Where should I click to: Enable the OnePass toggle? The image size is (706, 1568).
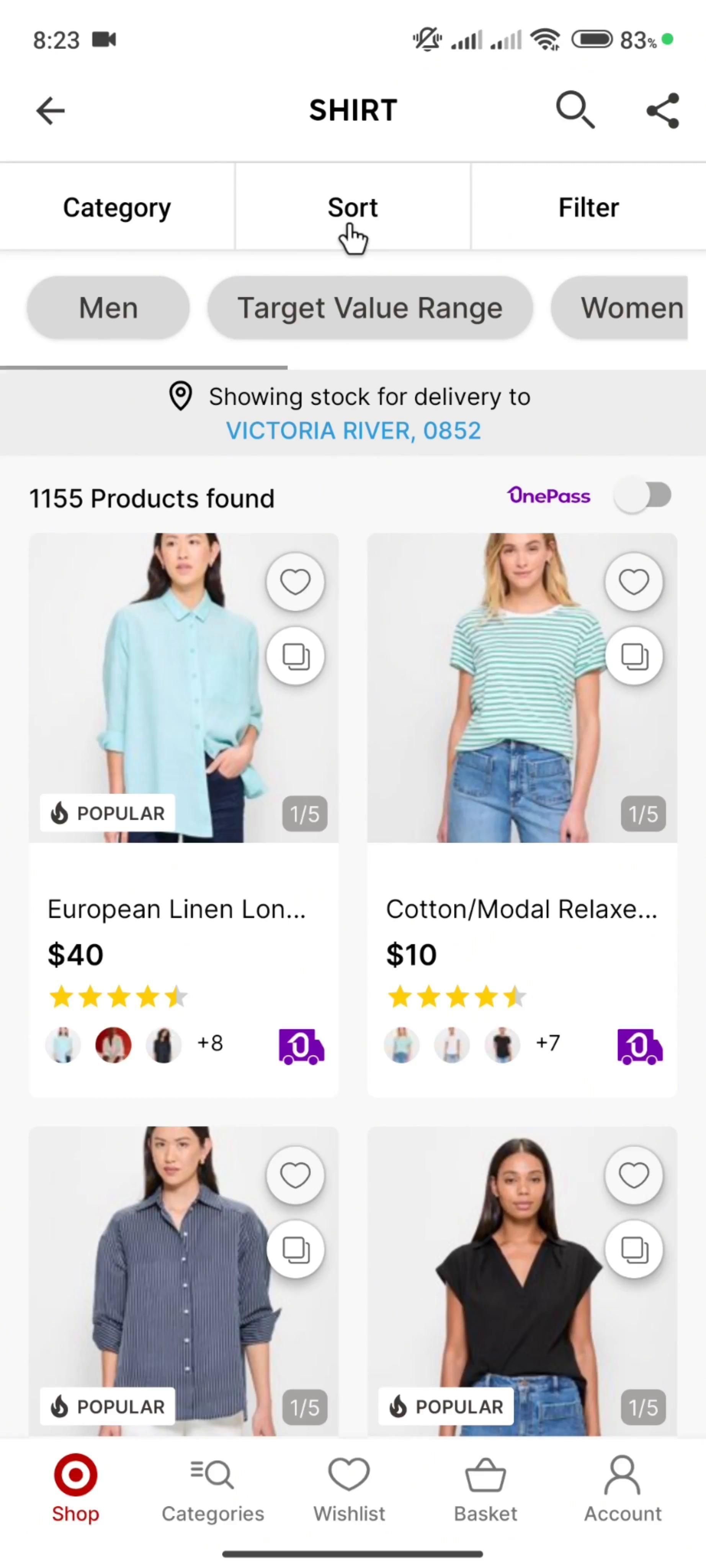(643, 495)
